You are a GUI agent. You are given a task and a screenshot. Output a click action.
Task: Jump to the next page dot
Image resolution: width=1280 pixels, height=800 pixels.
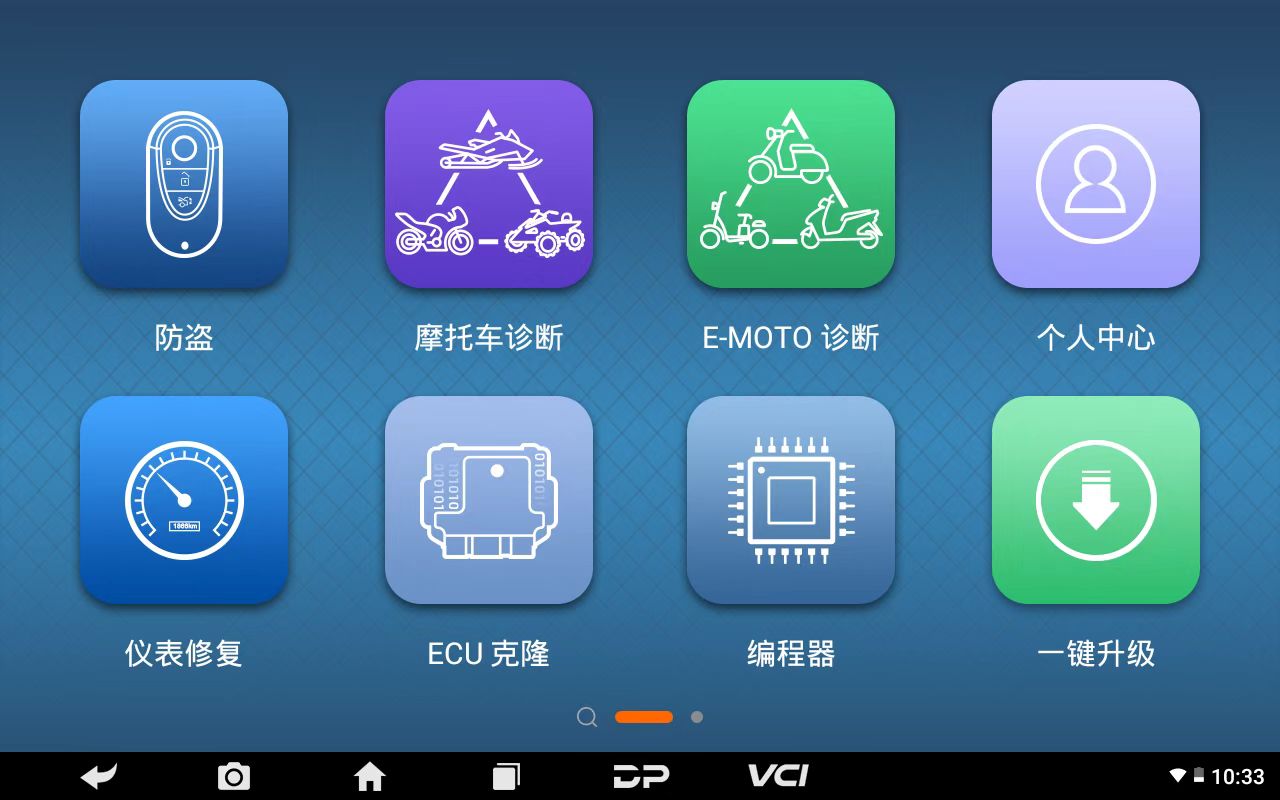[697, 717]
